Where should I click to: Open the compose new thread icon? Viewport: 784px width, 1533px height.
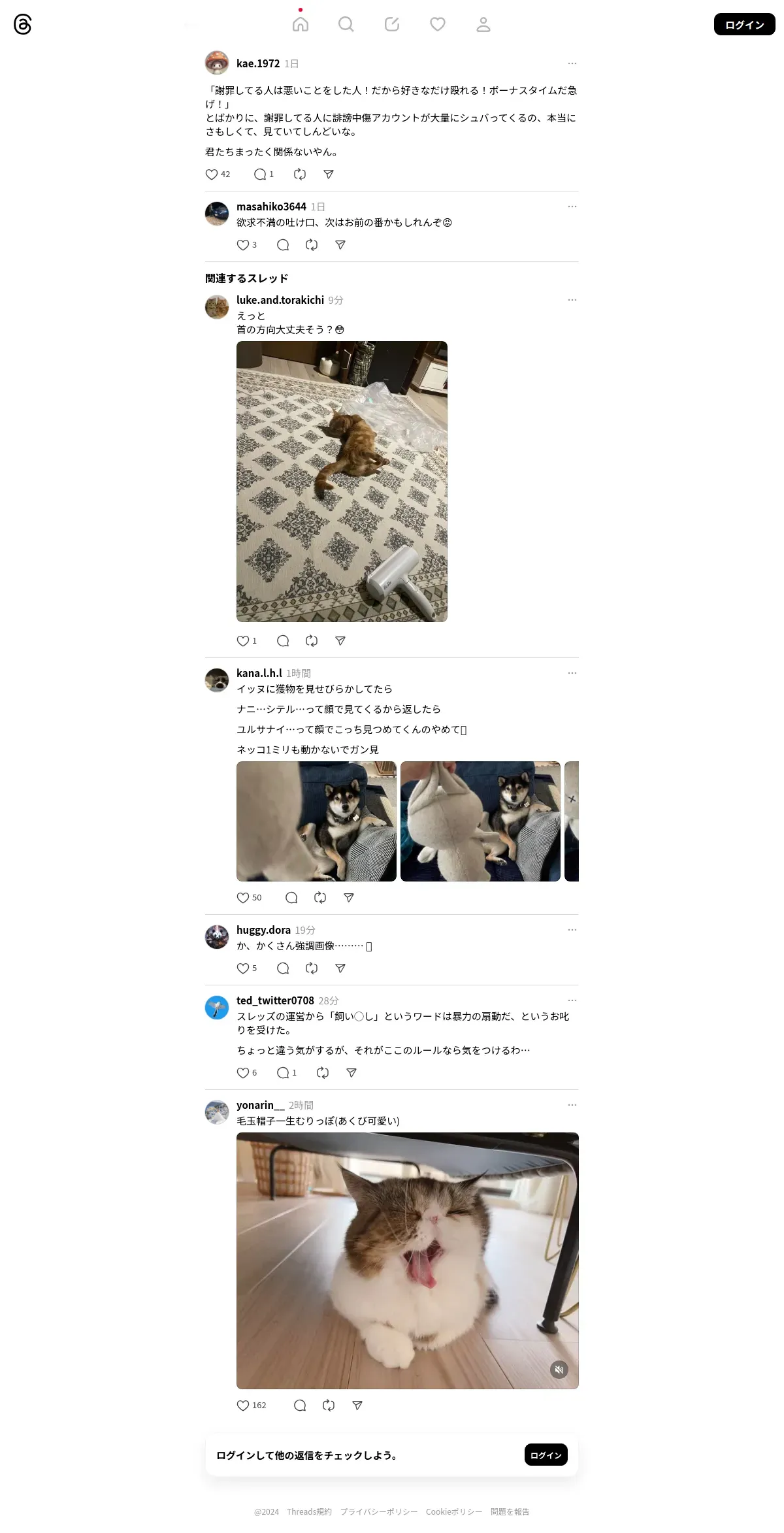(392, 24)
